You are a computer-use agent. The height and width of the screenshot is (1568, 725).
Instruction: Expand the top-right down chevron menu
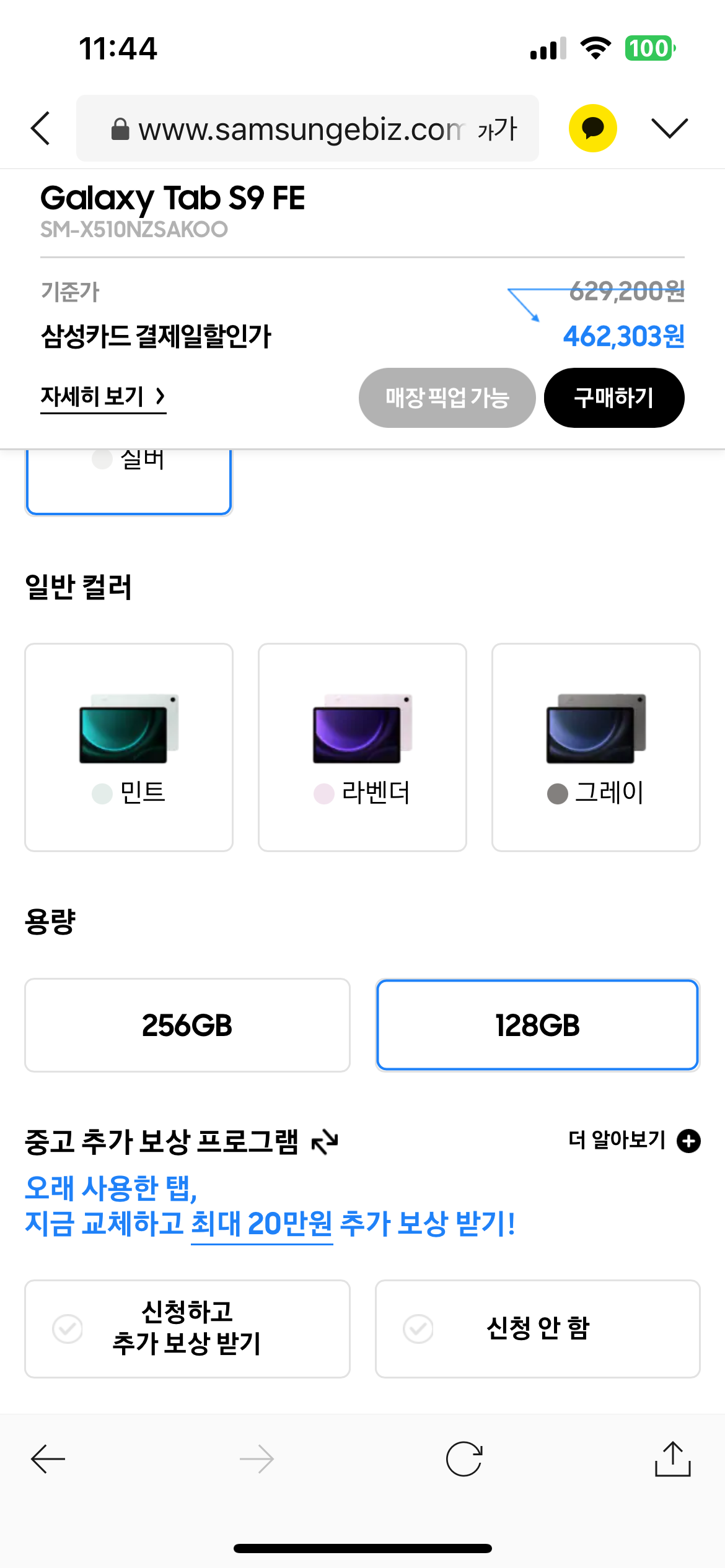pyautogui.click(x=669, y=128)
